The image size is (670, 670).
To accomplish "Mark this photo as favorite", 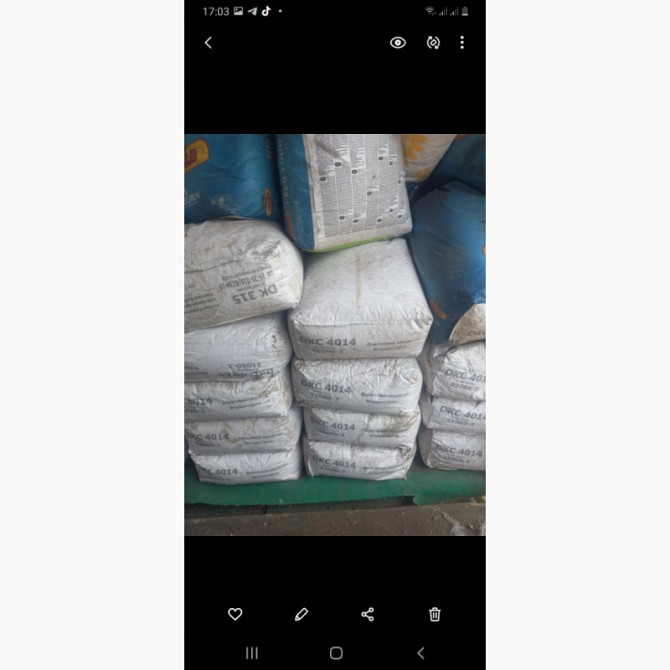I will (235, 614).
